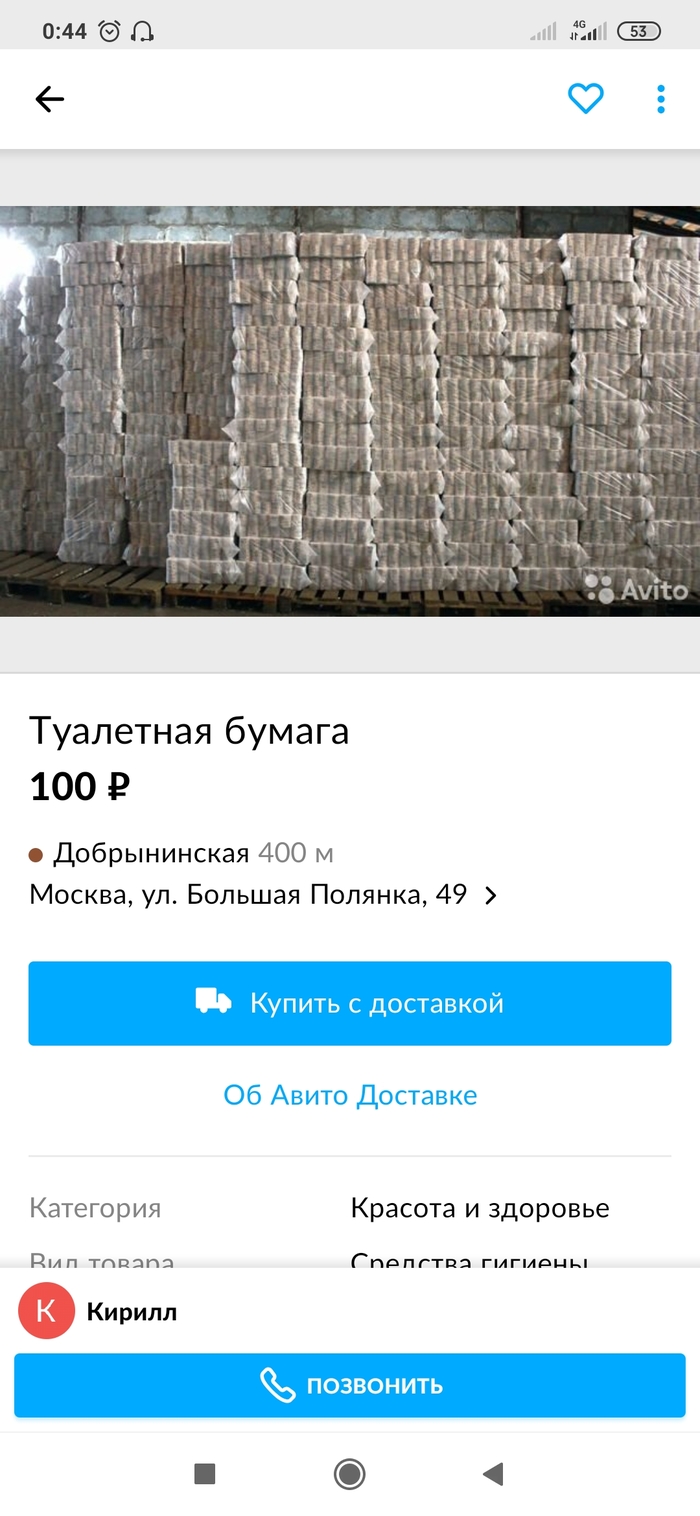
Task: Open recent apps with the square button
Action: pyautogui.click(x=205, y=1473)
